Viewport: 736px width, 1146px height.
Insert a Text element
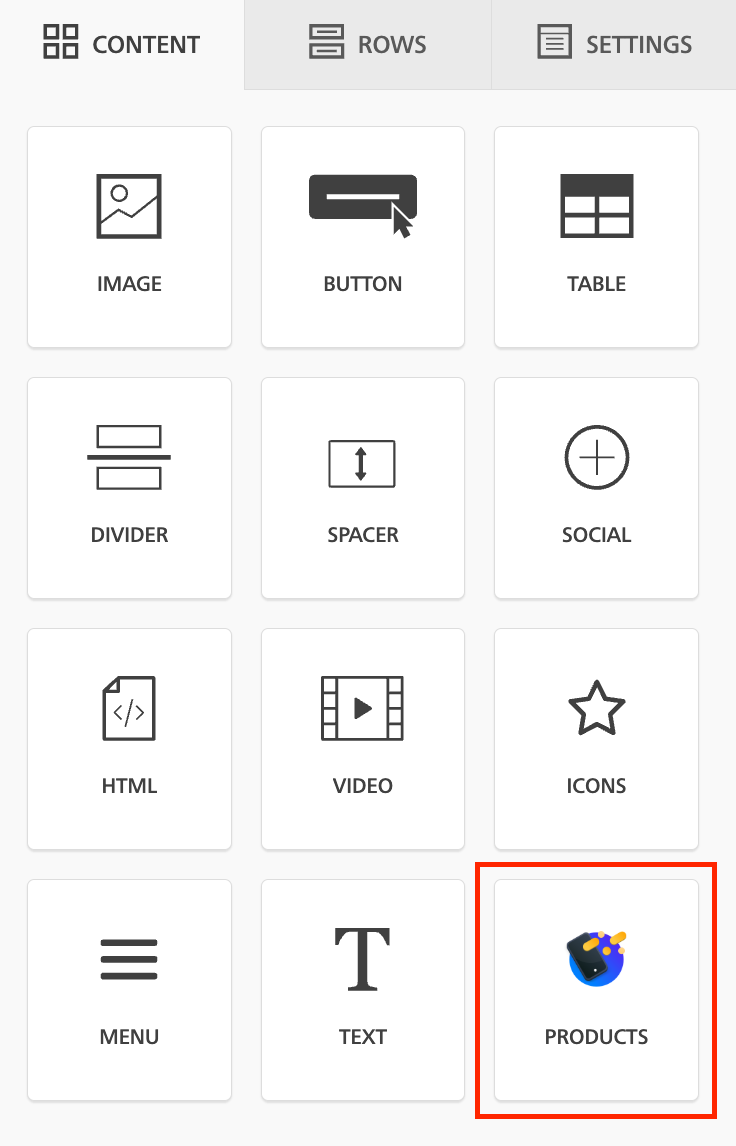[x=363, y=990]
